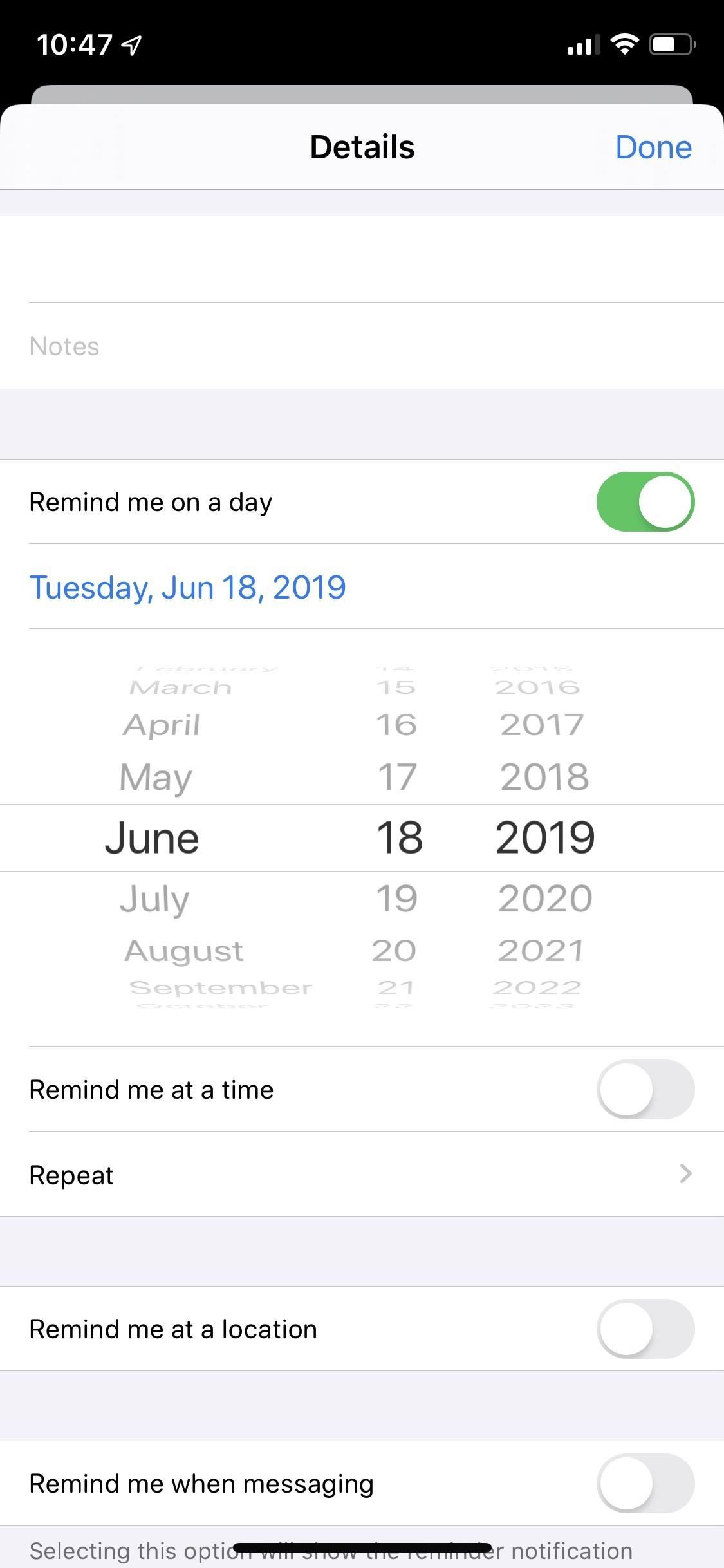The width and height of the screenshot is (724, 1568).
Task: Select 2020 on the year wheel
Action: (x=544, y=896)
